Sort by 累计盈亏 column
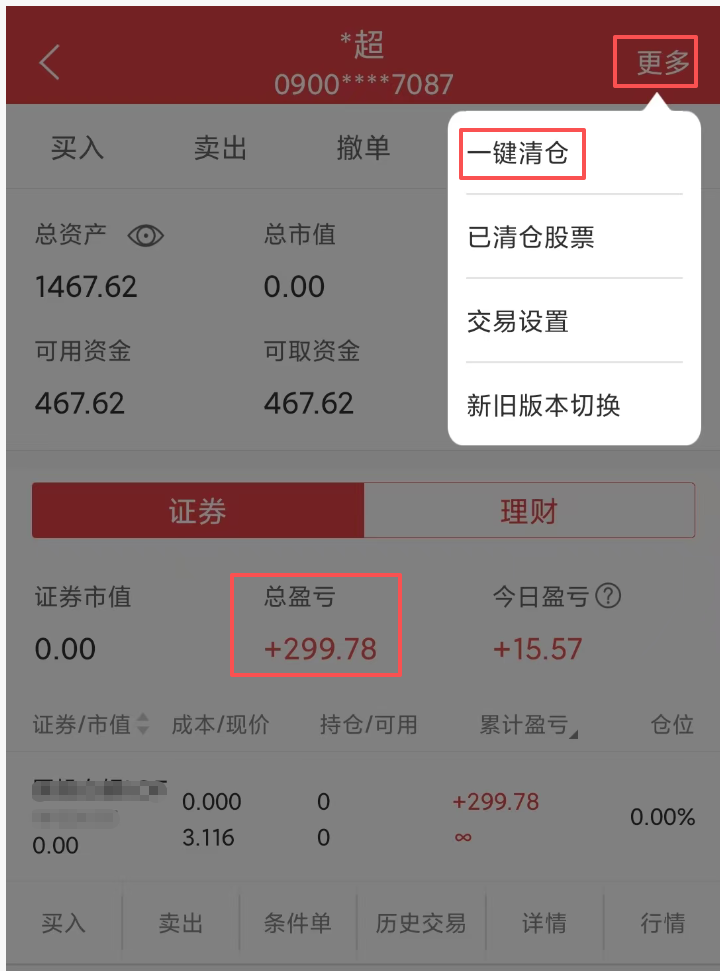 528,725
